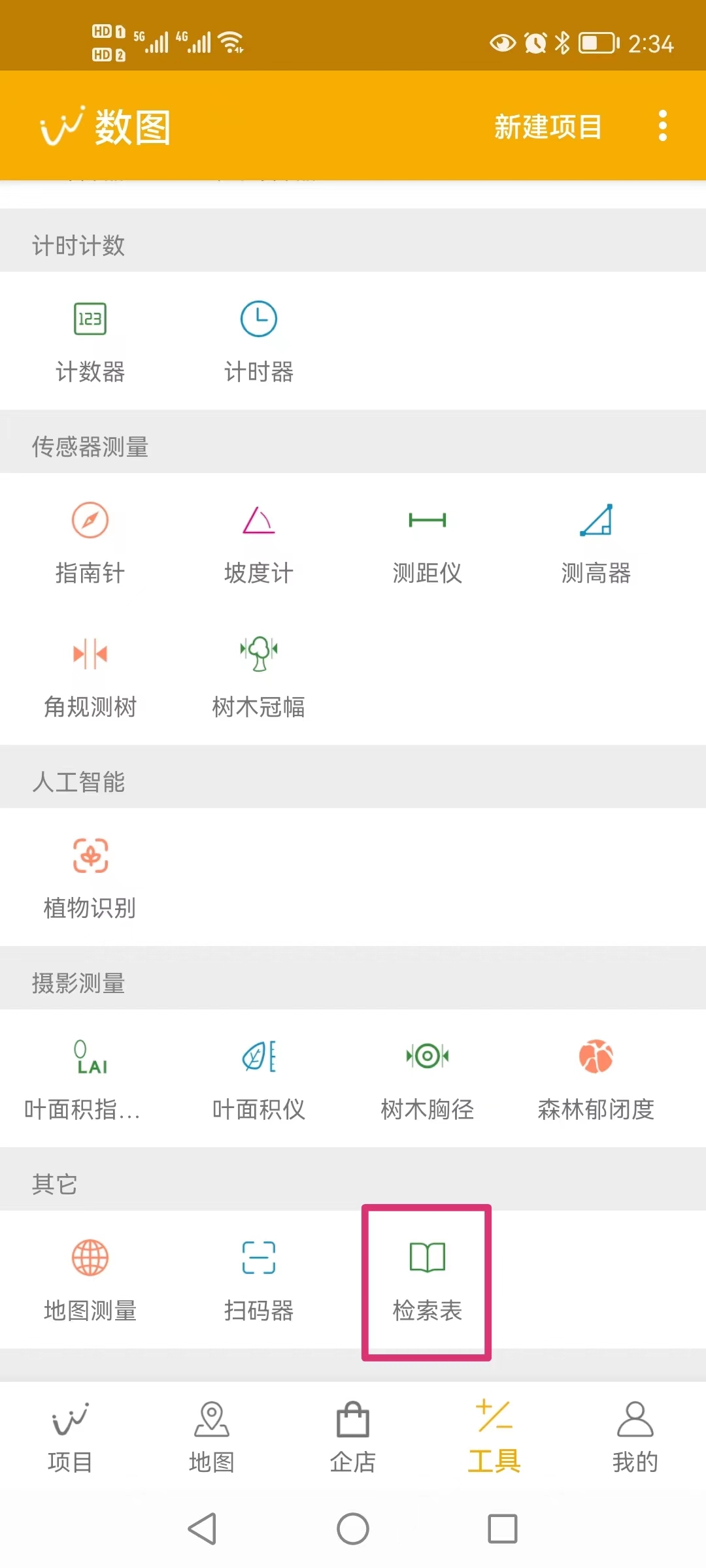Switch to the 地图 map tab
Viewport: 706px width, 1568px height.
(212, 1437)
